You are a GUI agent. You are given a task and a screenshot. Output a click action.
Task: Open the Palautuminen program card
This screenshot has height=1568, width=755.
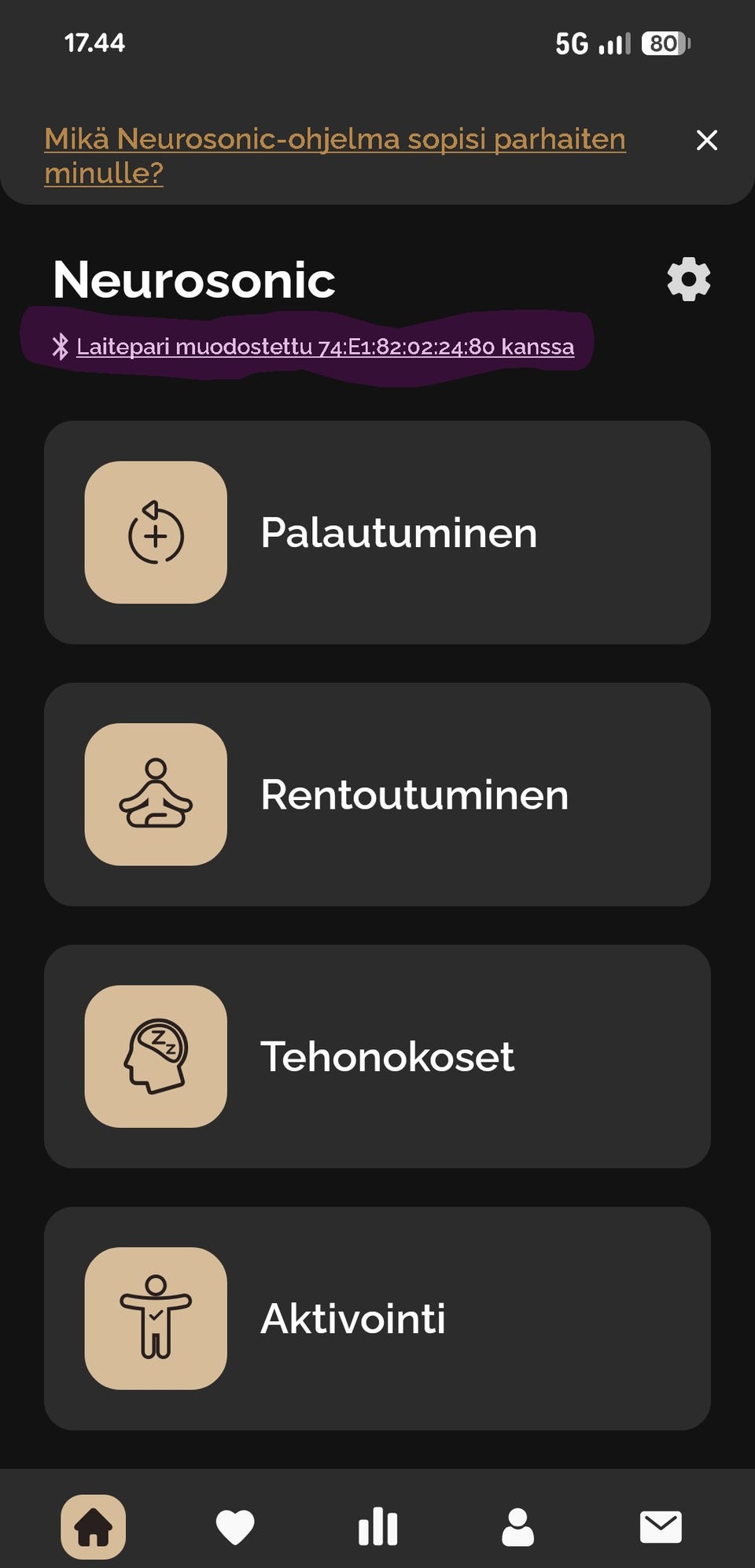(377, 533)
